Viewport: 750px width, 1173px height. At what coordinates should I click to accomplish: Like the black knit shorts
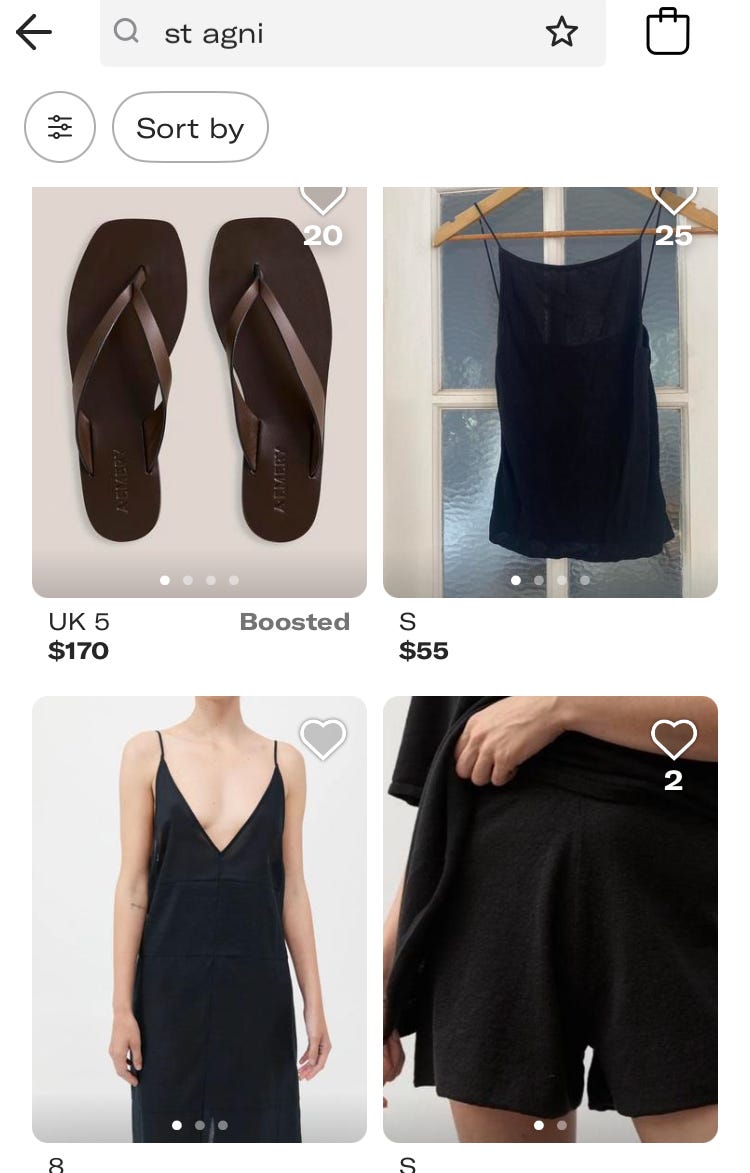pyautogui.click(x=673, y=740)
